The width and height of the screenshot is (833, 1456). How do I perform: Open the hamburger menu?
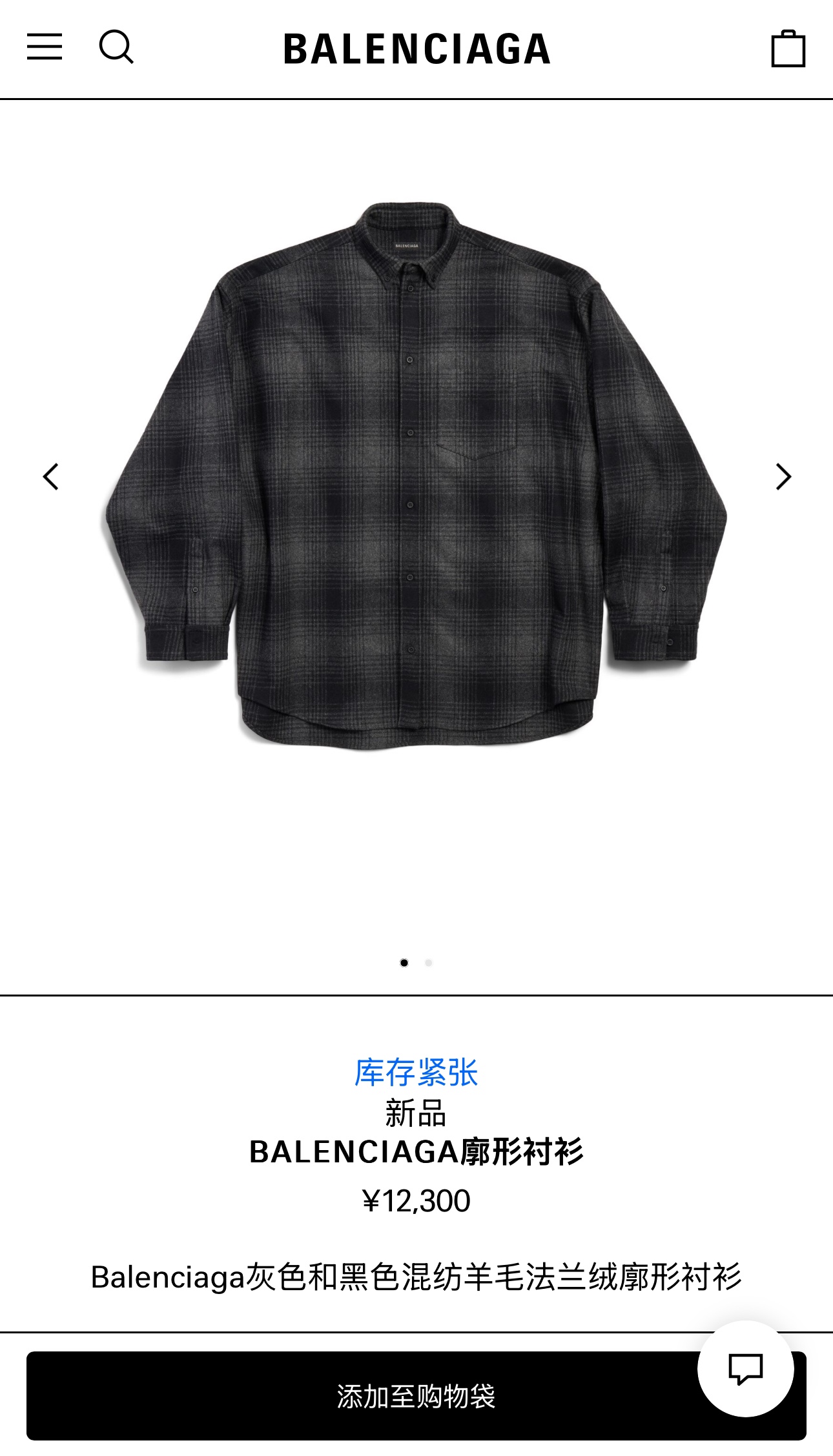pyautogui.click(x=45, y=47)
